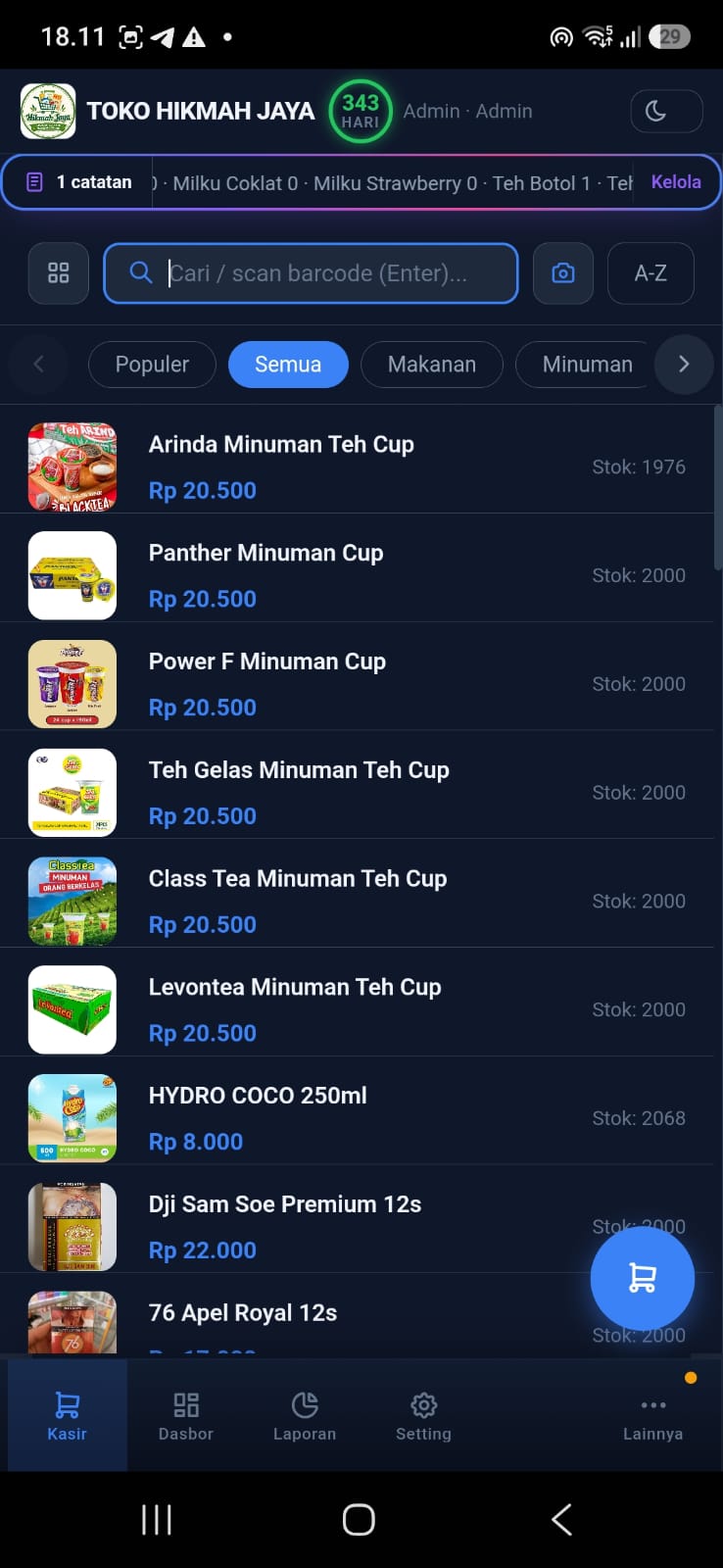
Task: Change sorting with the A-Z button
Action: 651,272
